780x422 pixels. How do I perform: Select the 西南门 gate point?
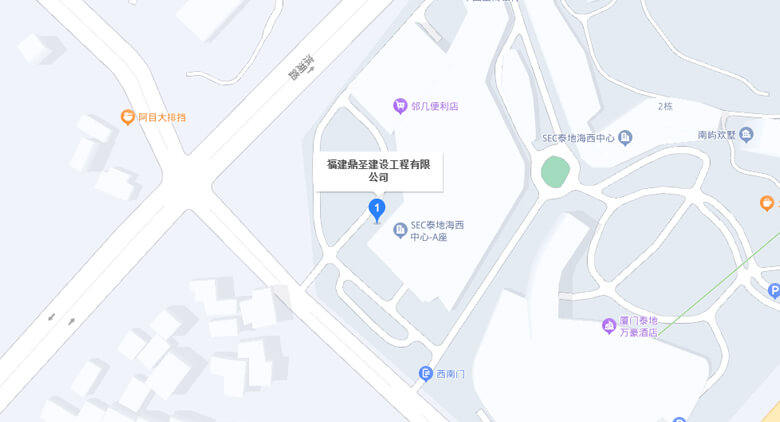[x=425, y=374]
